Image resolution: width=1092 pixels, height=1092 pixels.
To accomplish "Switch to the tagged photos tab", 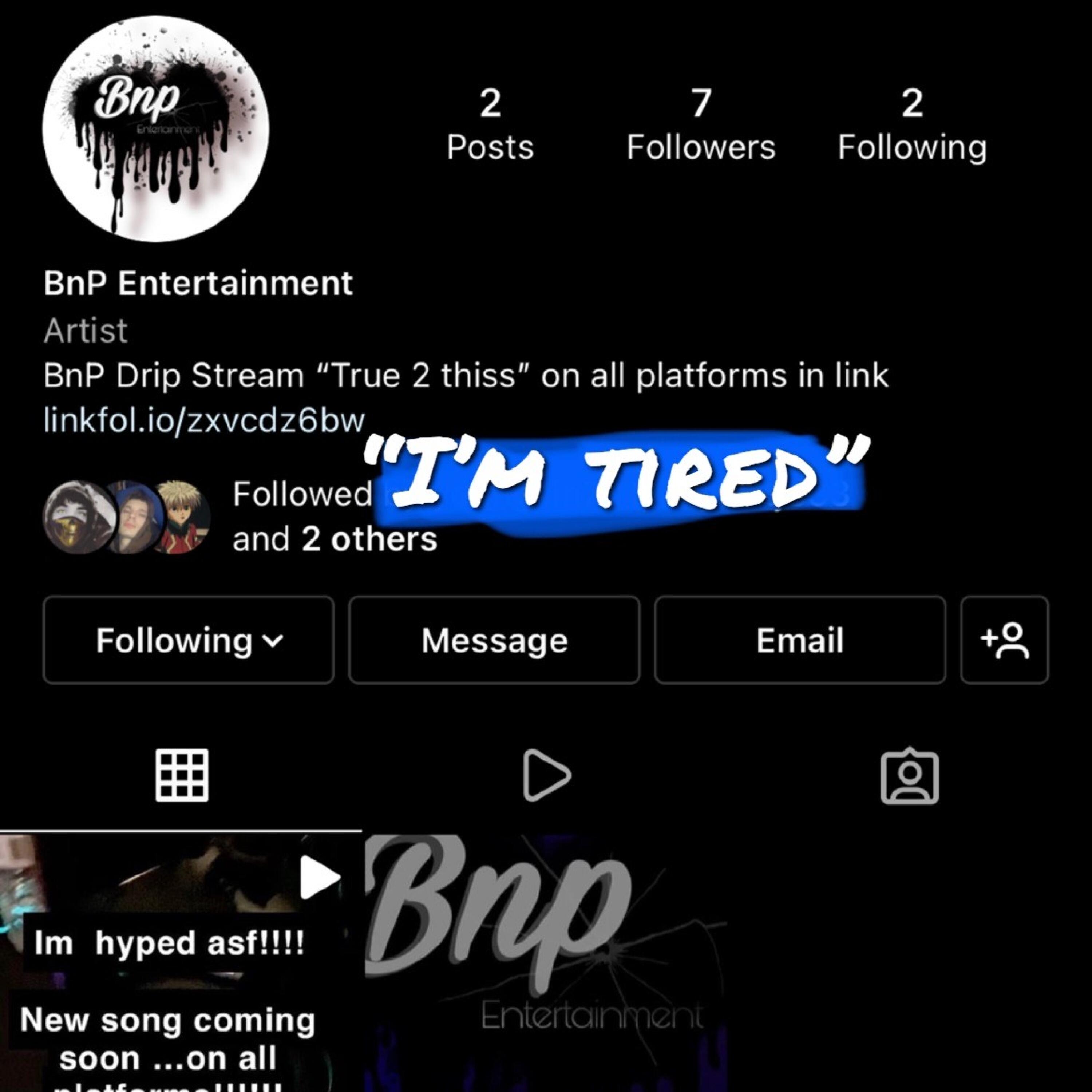I will click(909, 775).
